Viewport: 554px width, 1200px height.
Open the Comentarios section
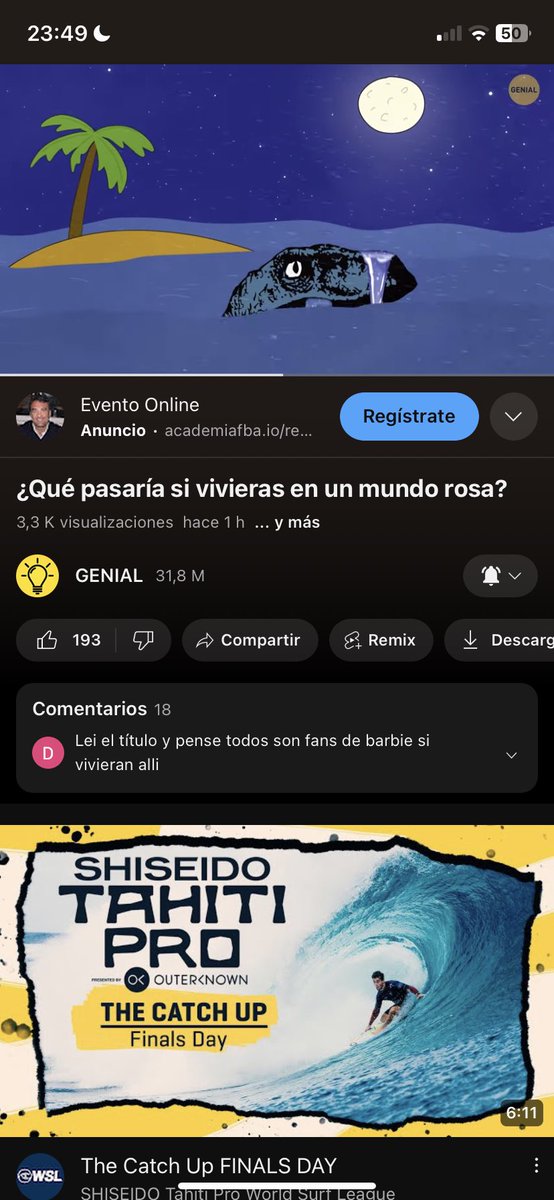coord(277,738)
